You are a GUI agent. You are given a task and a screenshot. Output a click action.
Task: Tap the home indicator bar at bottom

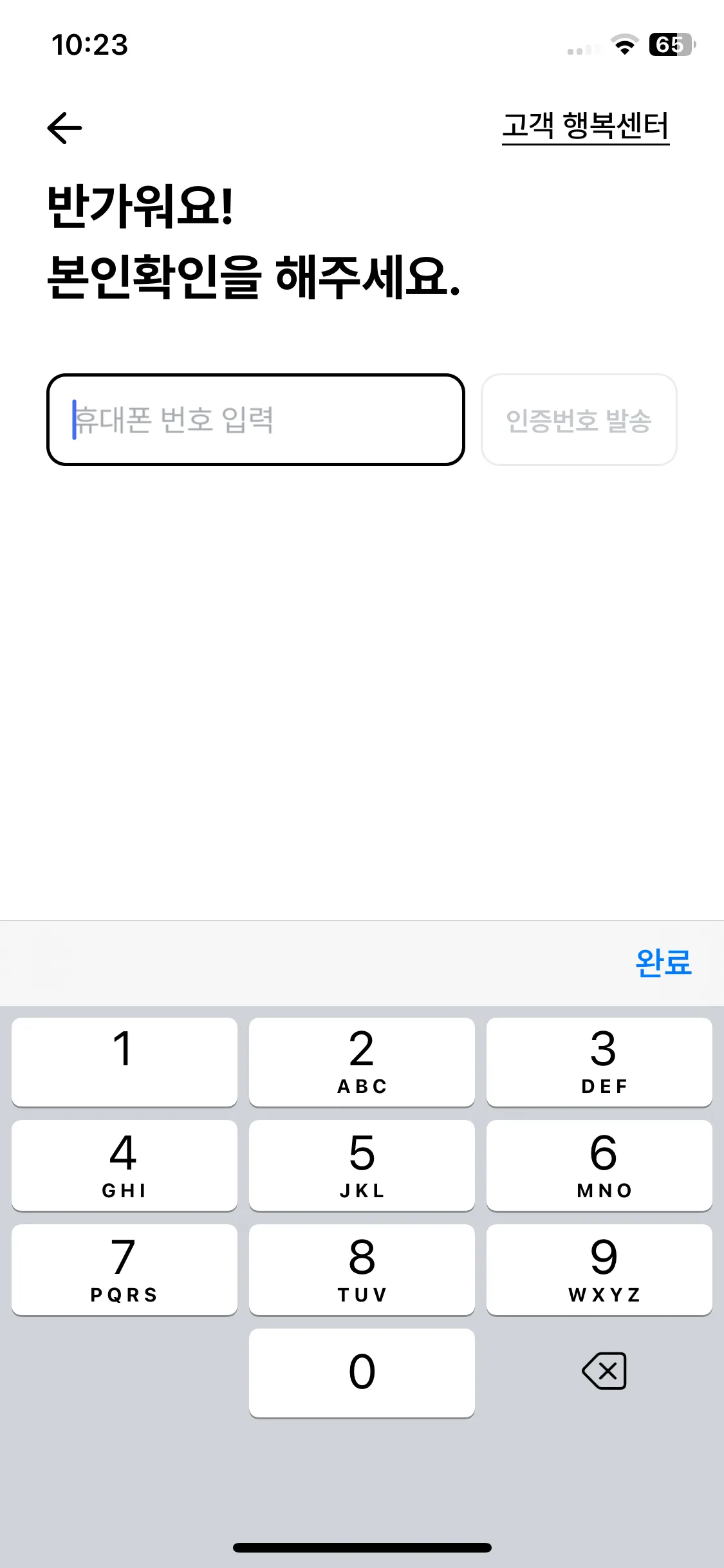362,1547
